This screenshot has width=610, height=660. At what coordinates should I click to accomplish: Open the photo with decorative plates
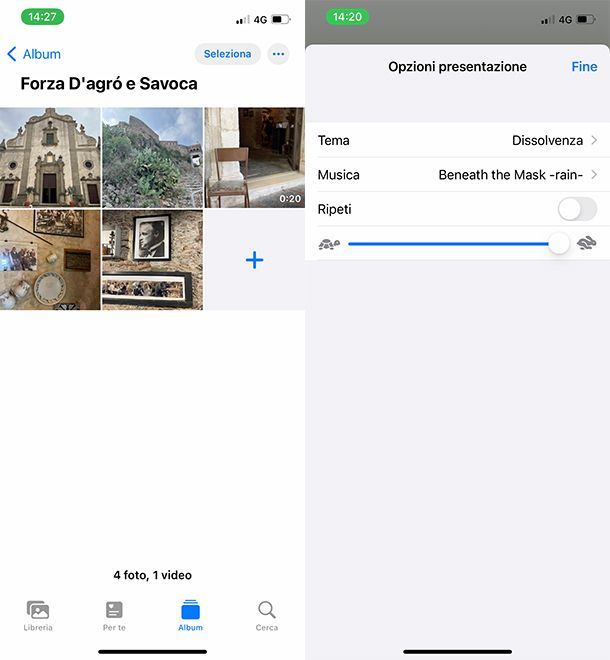coord(50,260)
